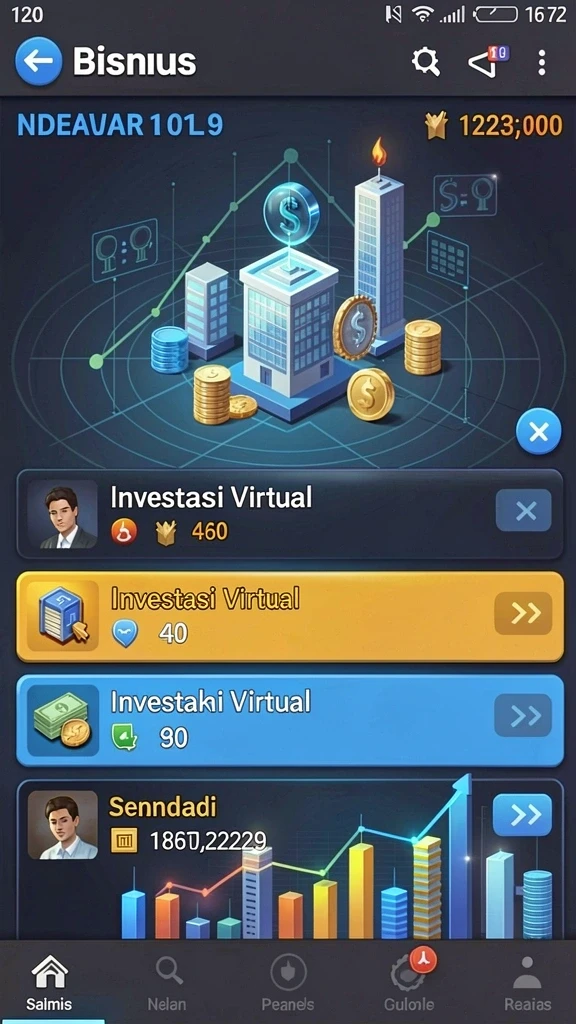
Task: Tap the arrow button on the Senndadi card
Action: tap(522, 815)
